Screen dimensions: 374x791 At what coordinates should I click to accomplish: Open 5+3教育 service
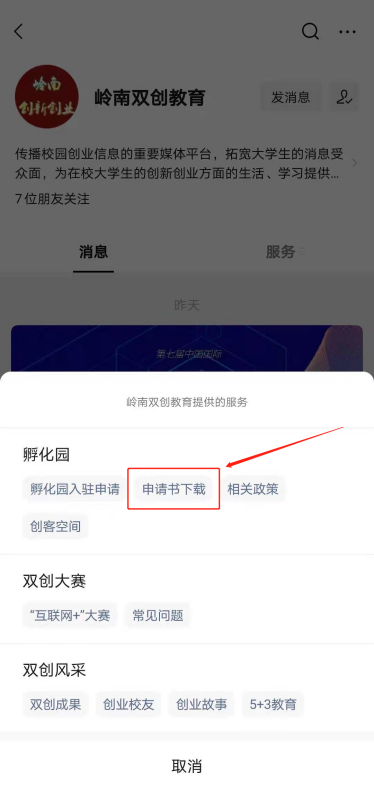(273, 704)
